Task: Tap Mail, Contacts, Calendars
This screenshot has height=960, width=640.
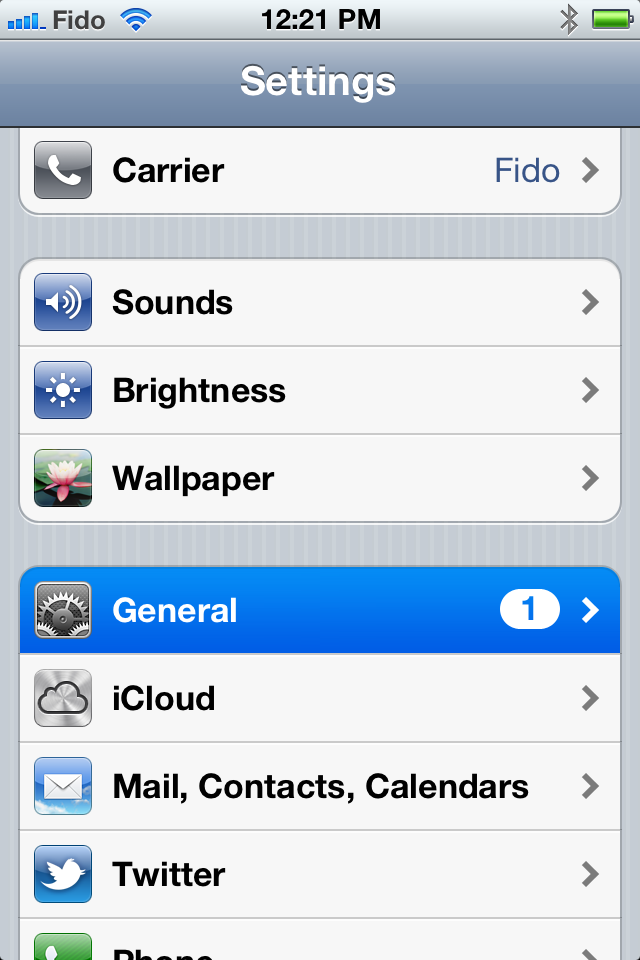Action: pyautogui.click(x=320, y=786)
